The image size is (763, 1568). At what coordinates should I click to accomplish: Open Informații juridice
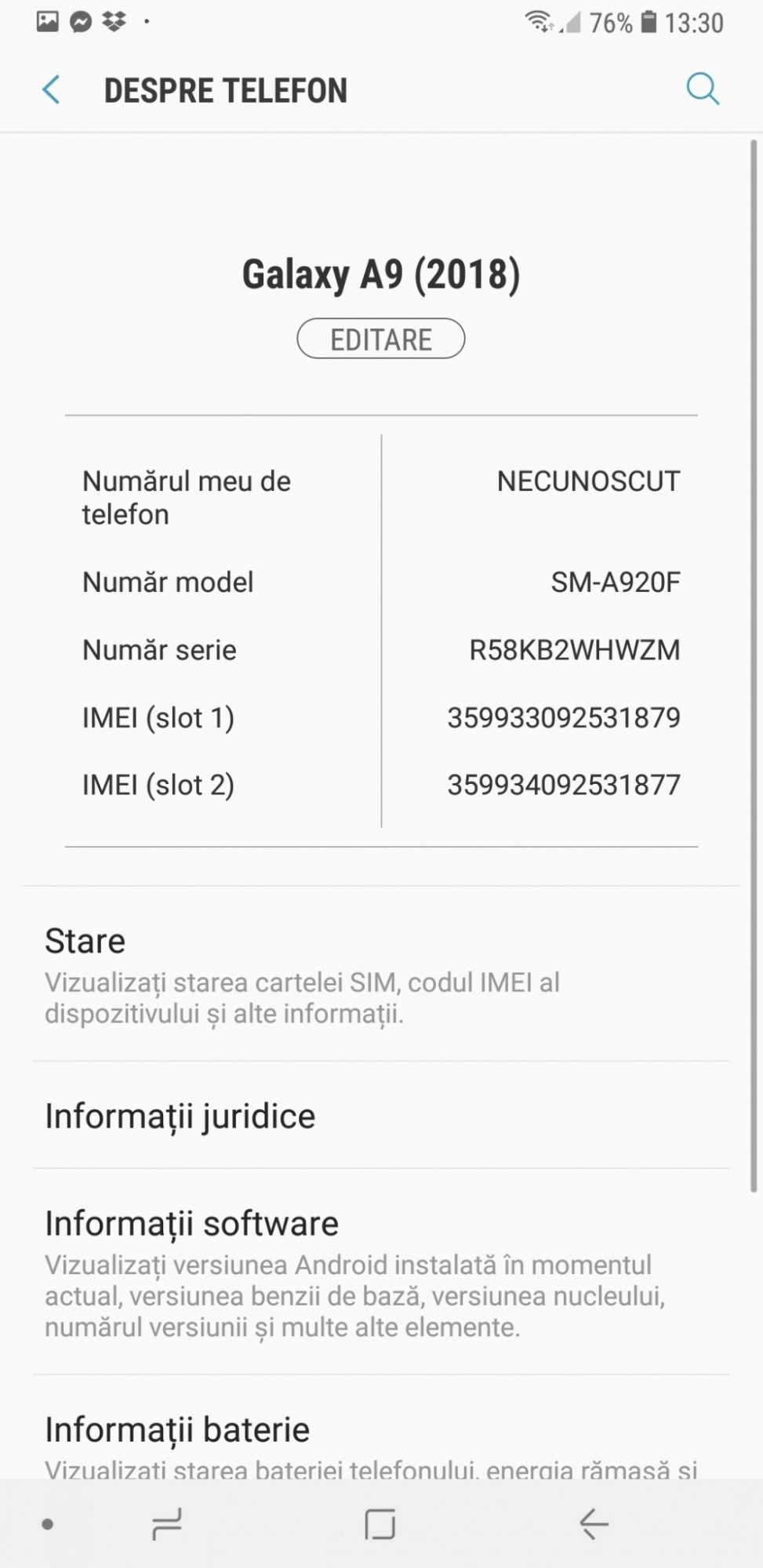(x=381, y=1116)
